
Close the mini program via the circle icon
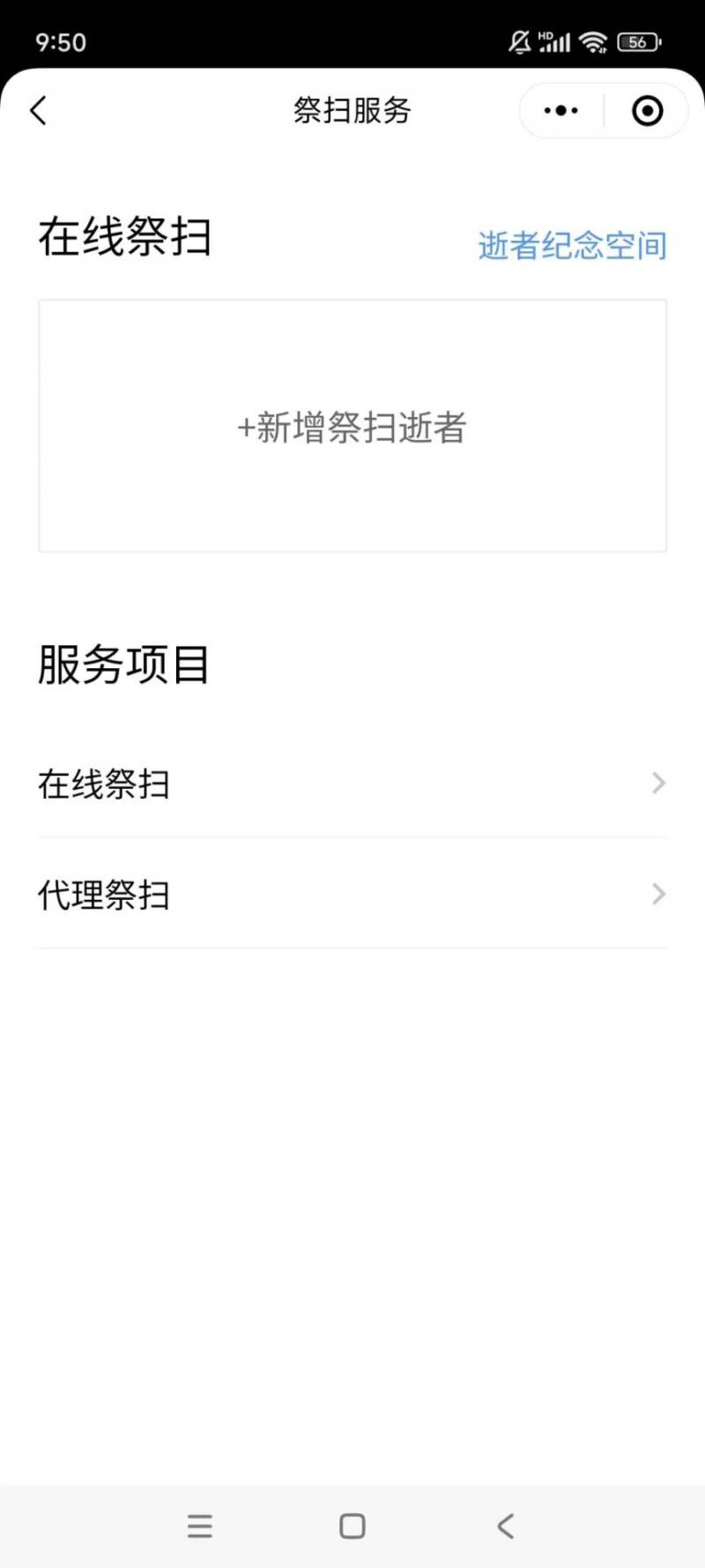coord(647,111)
